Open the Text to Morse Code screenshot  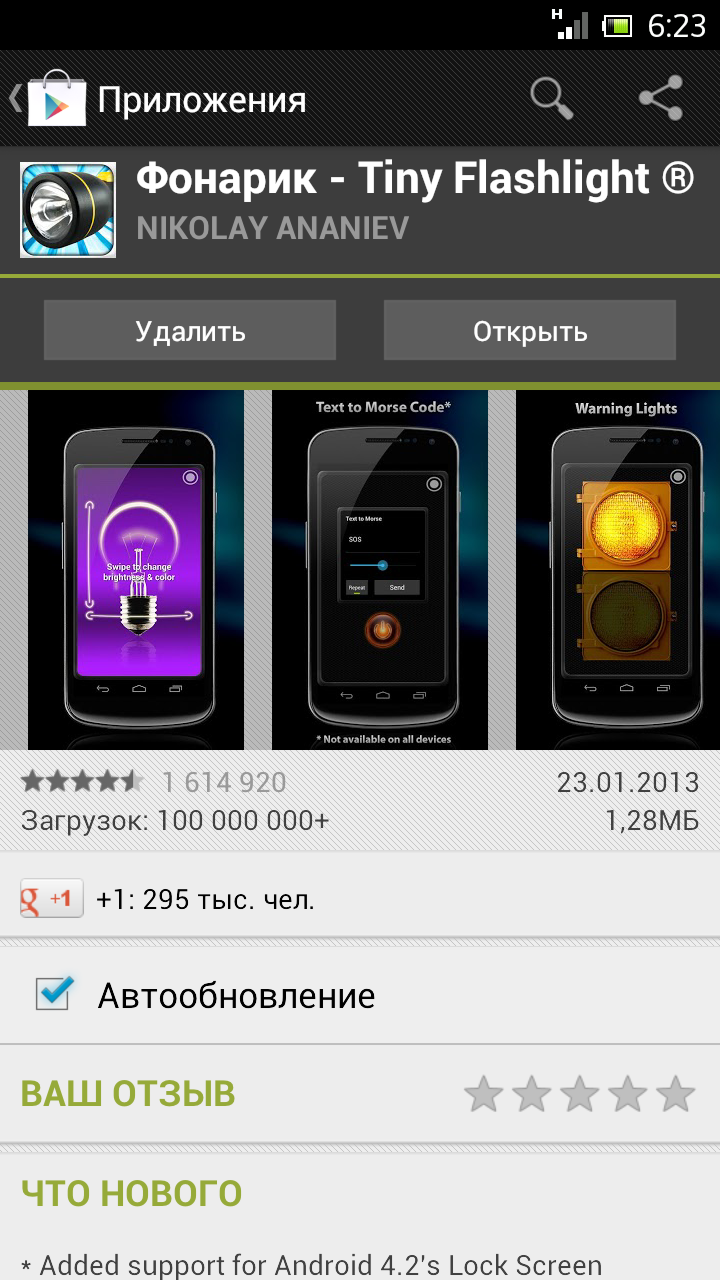point(380,570)
